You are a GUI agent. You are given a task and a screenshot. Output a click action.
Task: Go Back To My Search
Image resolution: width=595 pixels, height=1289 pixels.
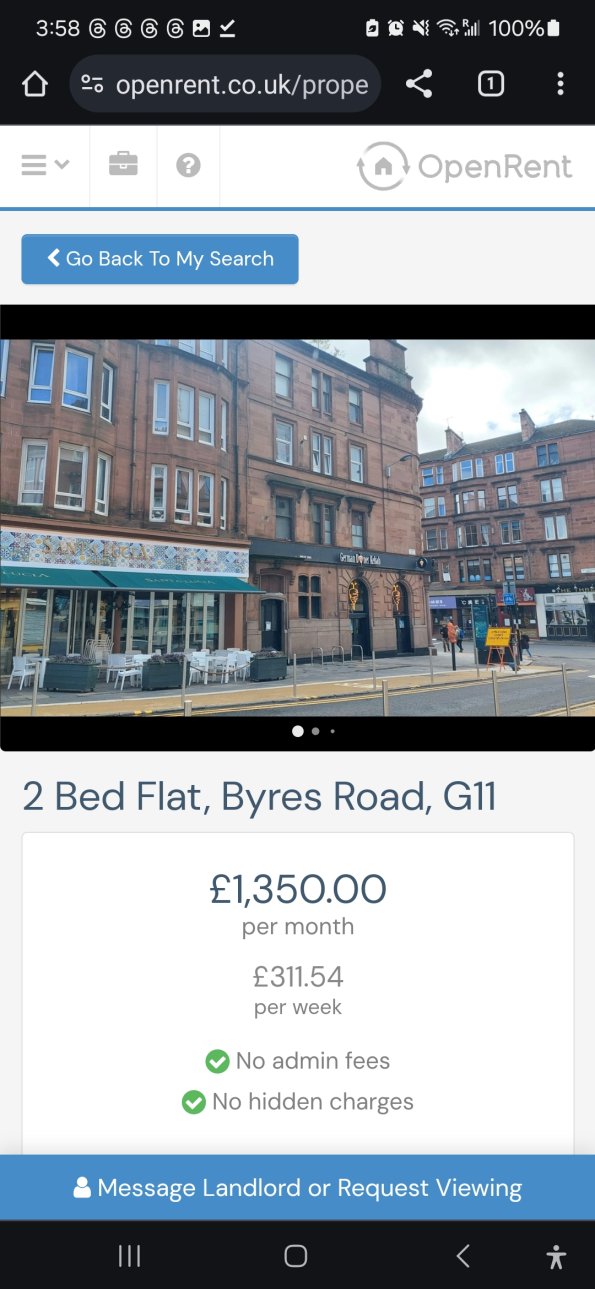(x=160, y=259)
